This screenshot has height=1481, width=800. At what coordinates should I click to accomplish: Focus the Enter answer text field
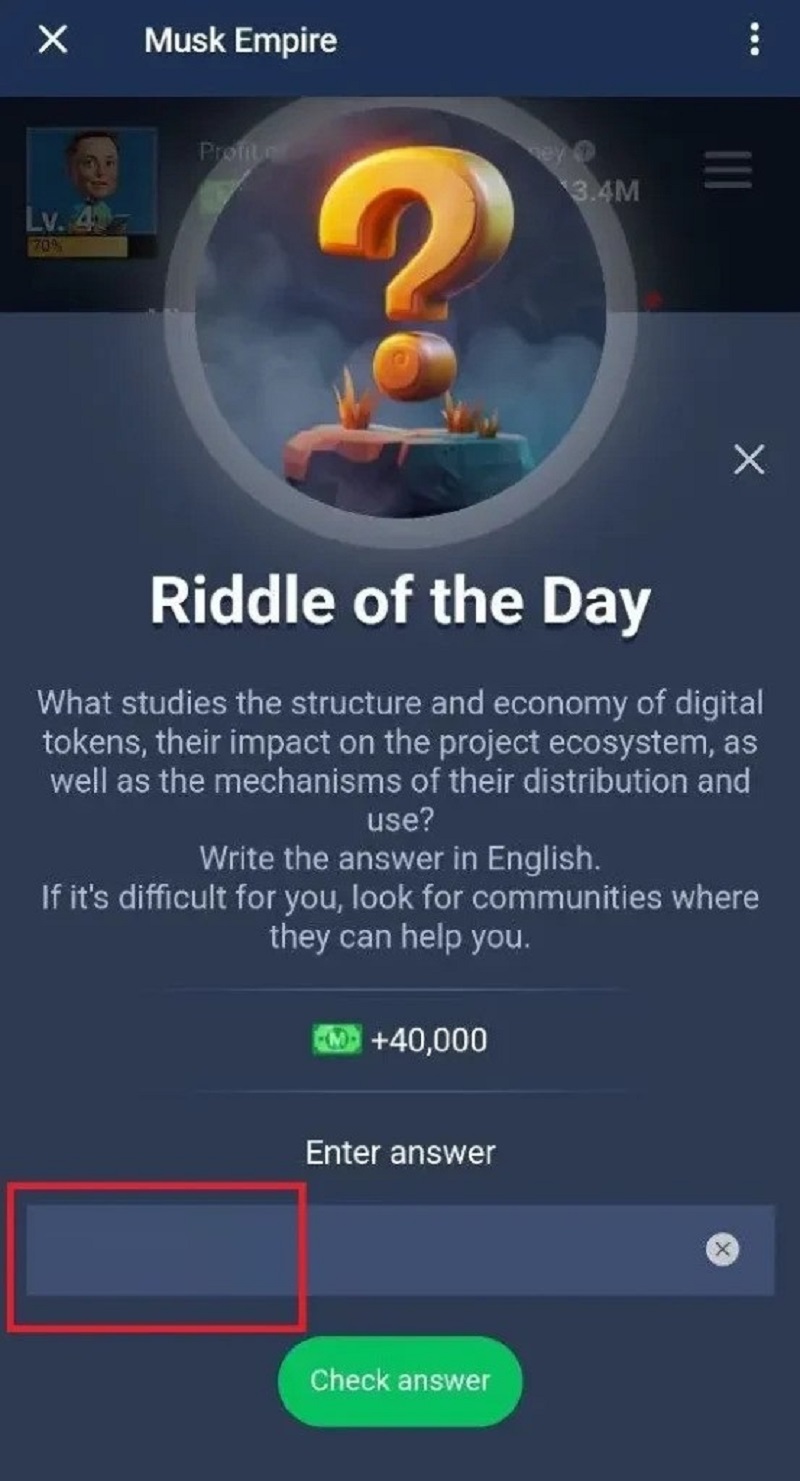[x=400, y=1249]
